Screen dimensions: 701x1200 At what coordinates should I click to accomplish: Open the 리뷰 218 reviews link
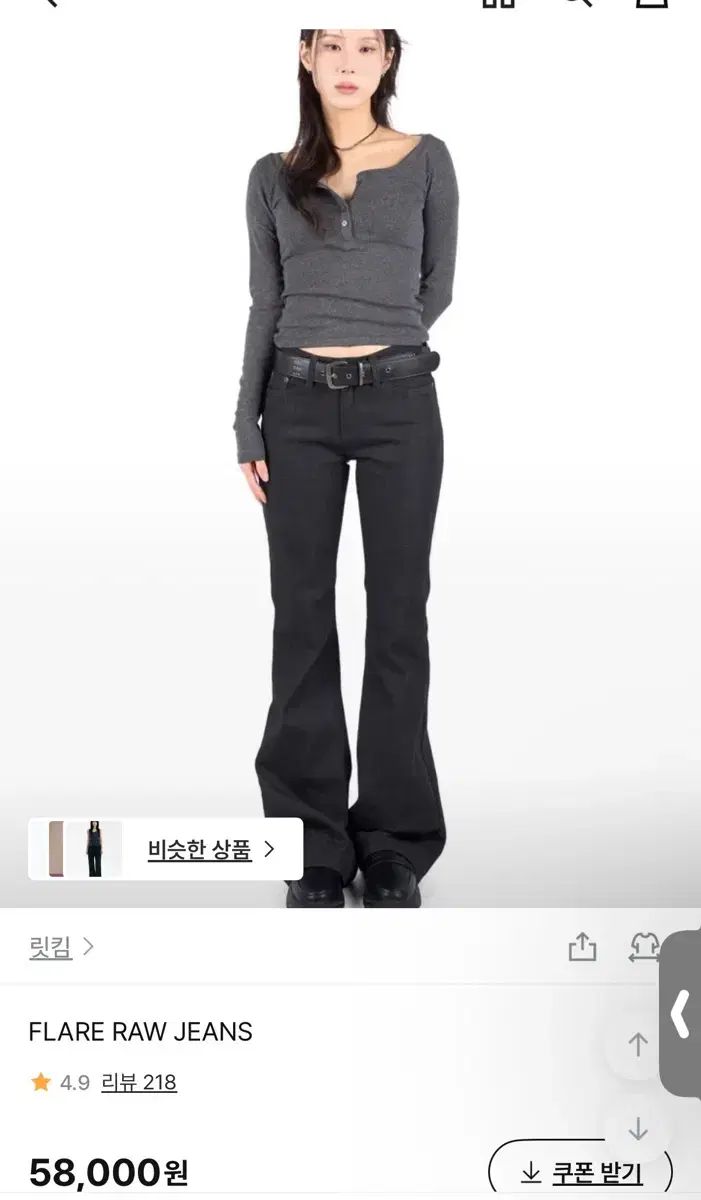[139, 1082]
